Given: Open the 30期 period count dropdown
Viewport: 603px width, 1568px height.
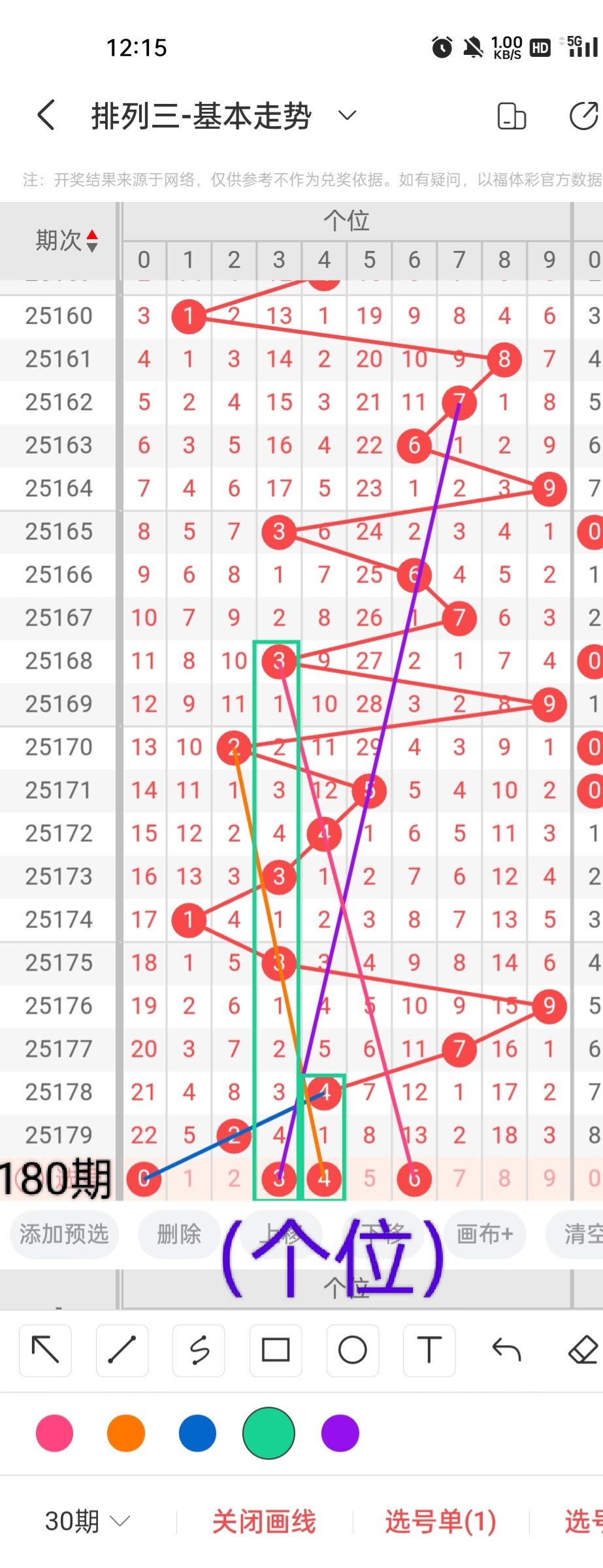Looking at the screenshot, I should coord(87,1522).
